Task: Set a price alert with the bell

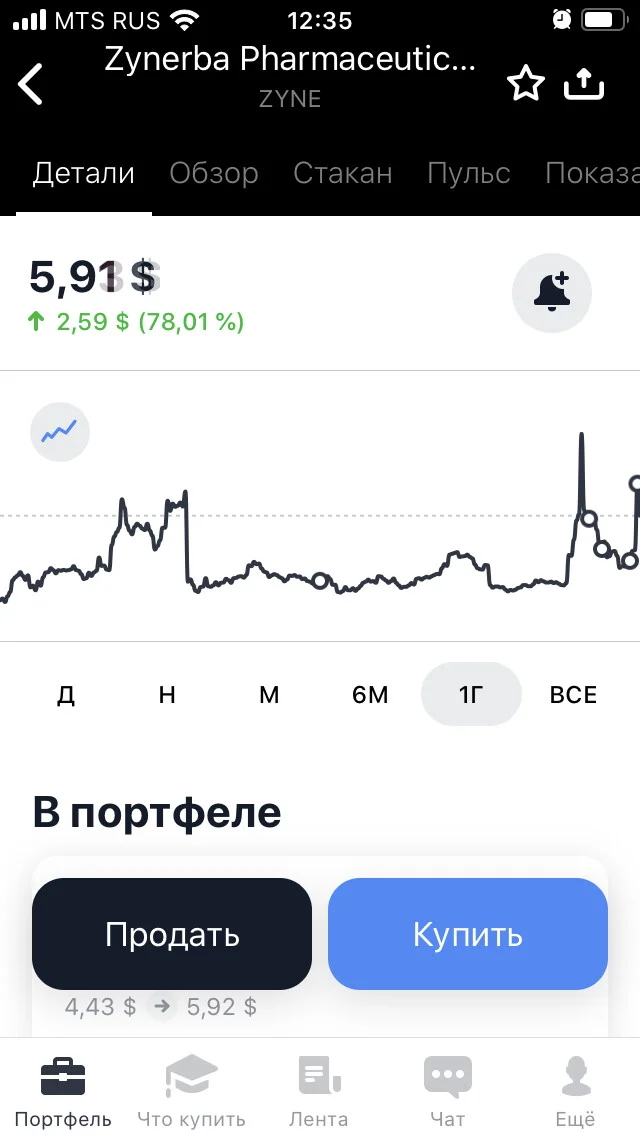Action: 552,293
